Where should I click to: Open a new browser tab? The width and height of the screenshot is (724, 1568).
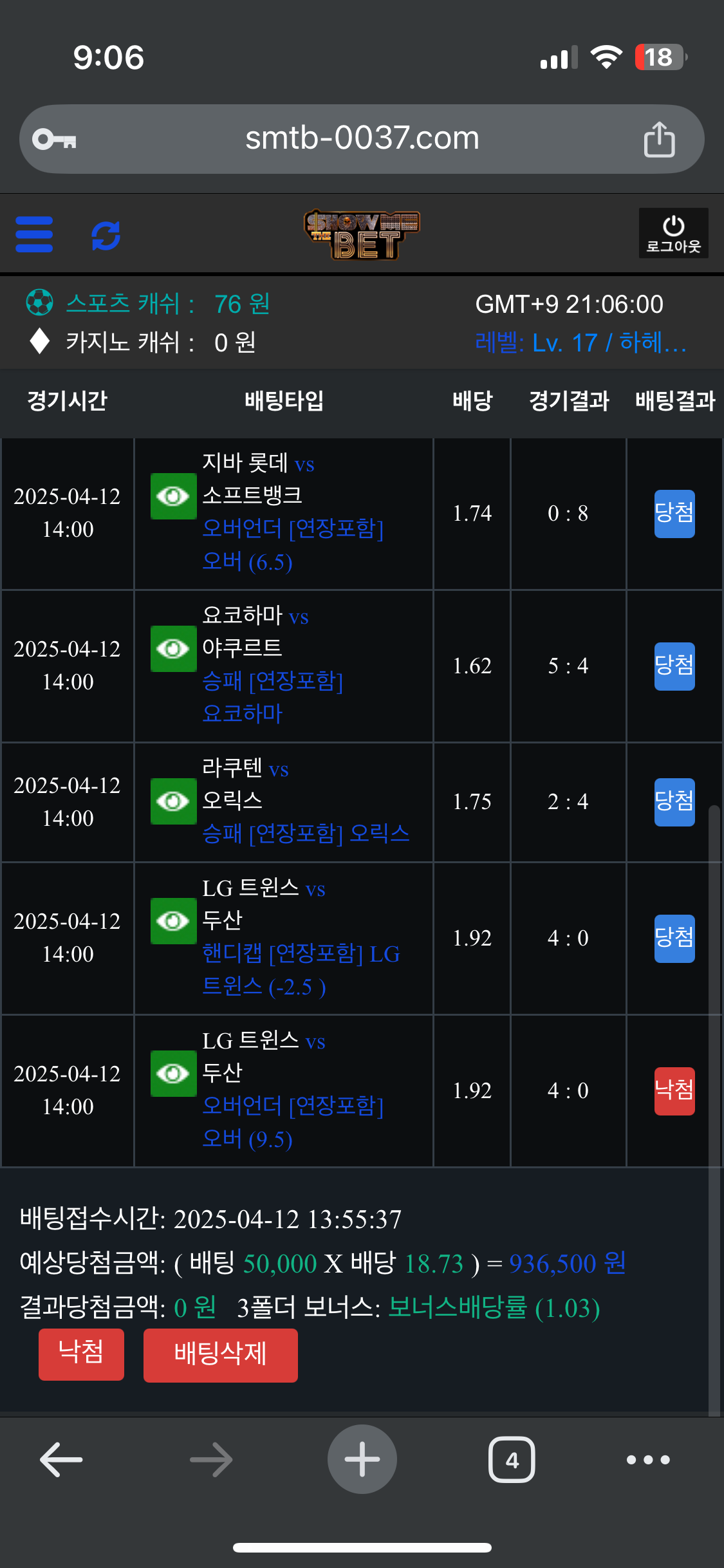click(362, 1459)
